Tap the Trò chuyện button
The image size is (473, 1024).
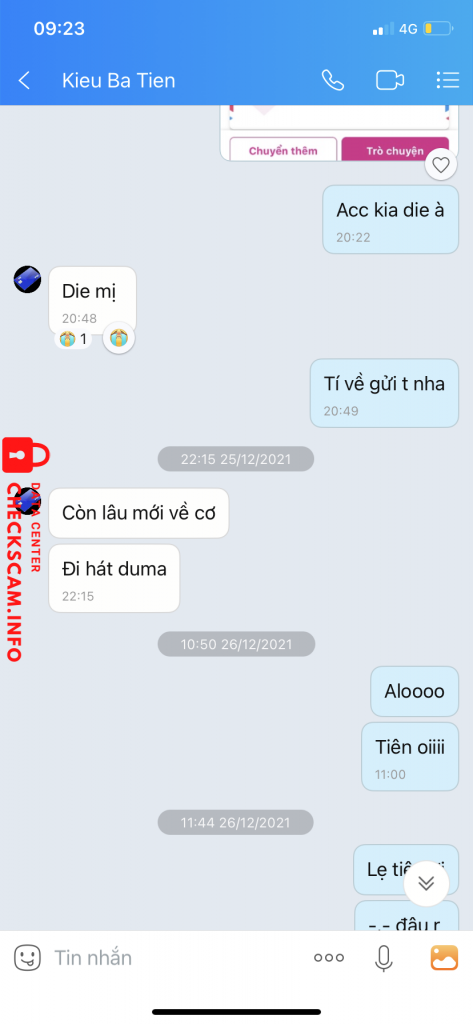pos(395,151)
